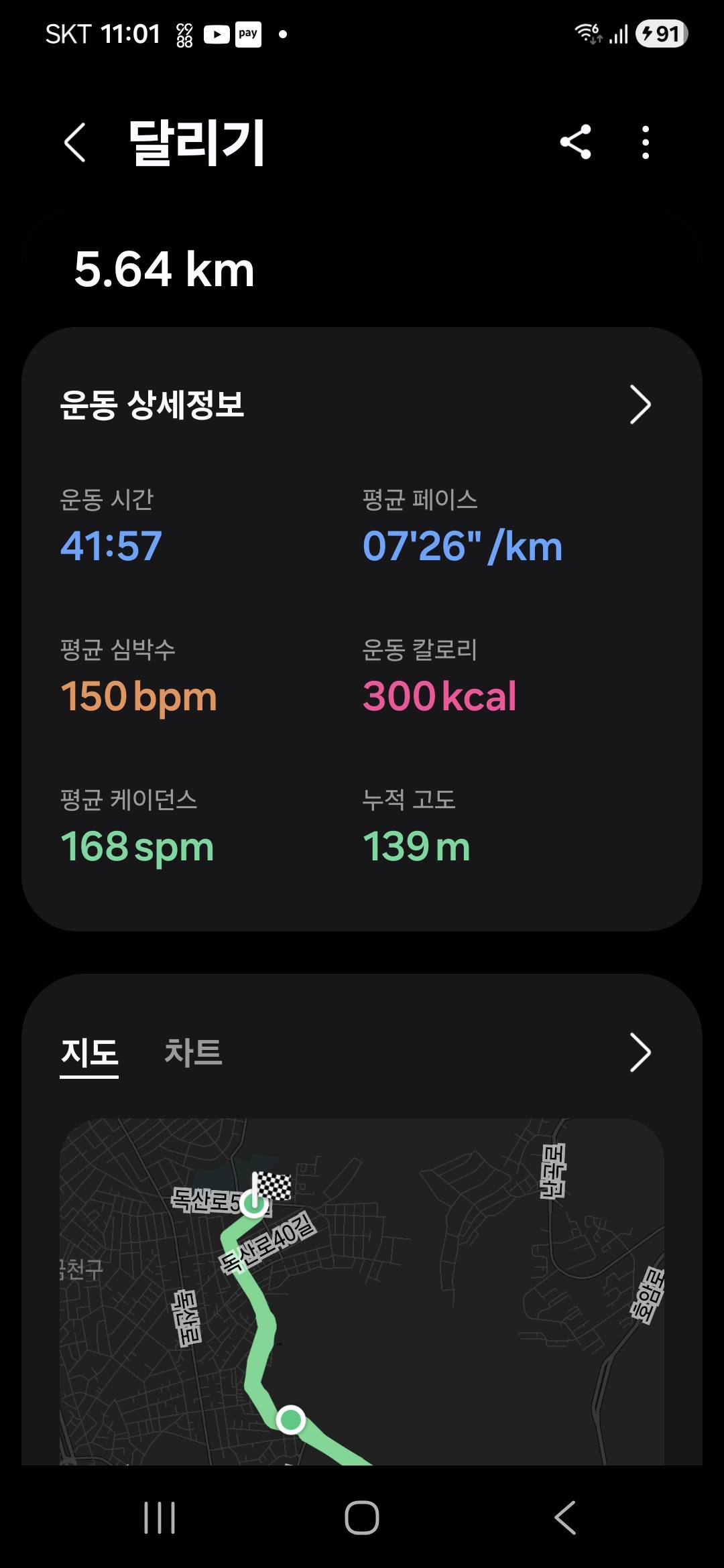This screenshot has height=1568, width=724.
Task: Tap the Wi-Fi signal icon in status bar
Action: [589, 32]
